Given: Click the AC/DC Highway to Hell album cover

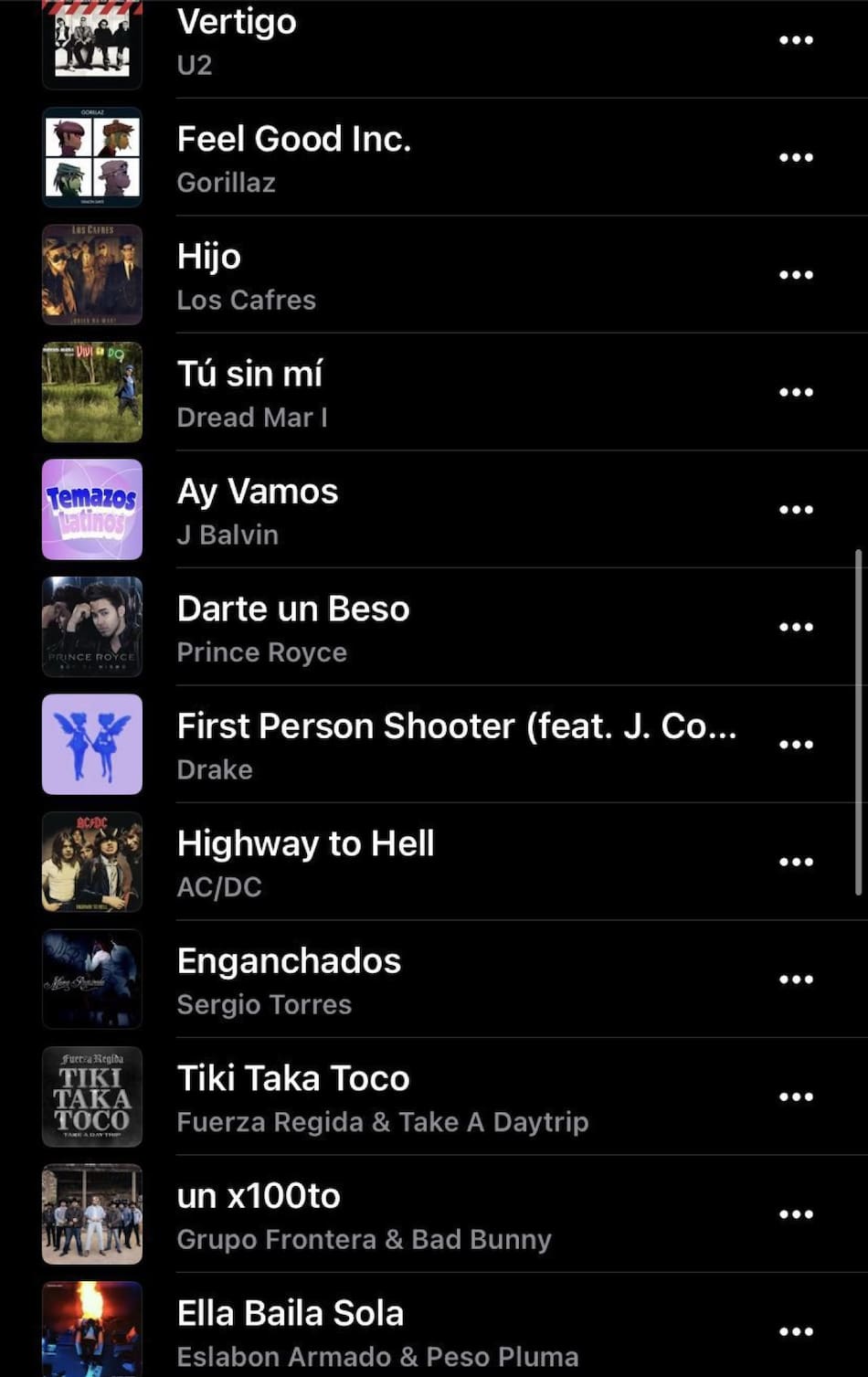Looking at the screenshot, I should (x=91, y=861).
